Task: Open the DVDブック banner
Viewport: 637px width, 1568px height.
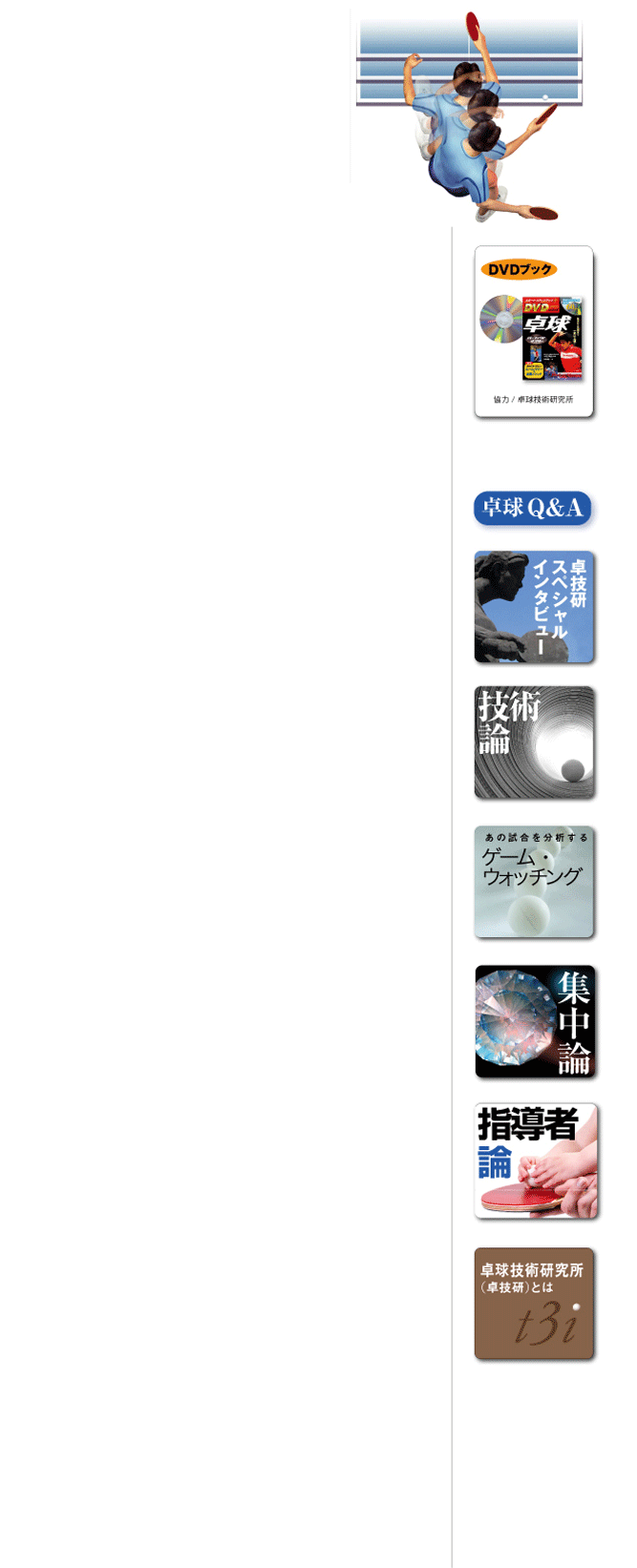Action: (x=534, y=331)
